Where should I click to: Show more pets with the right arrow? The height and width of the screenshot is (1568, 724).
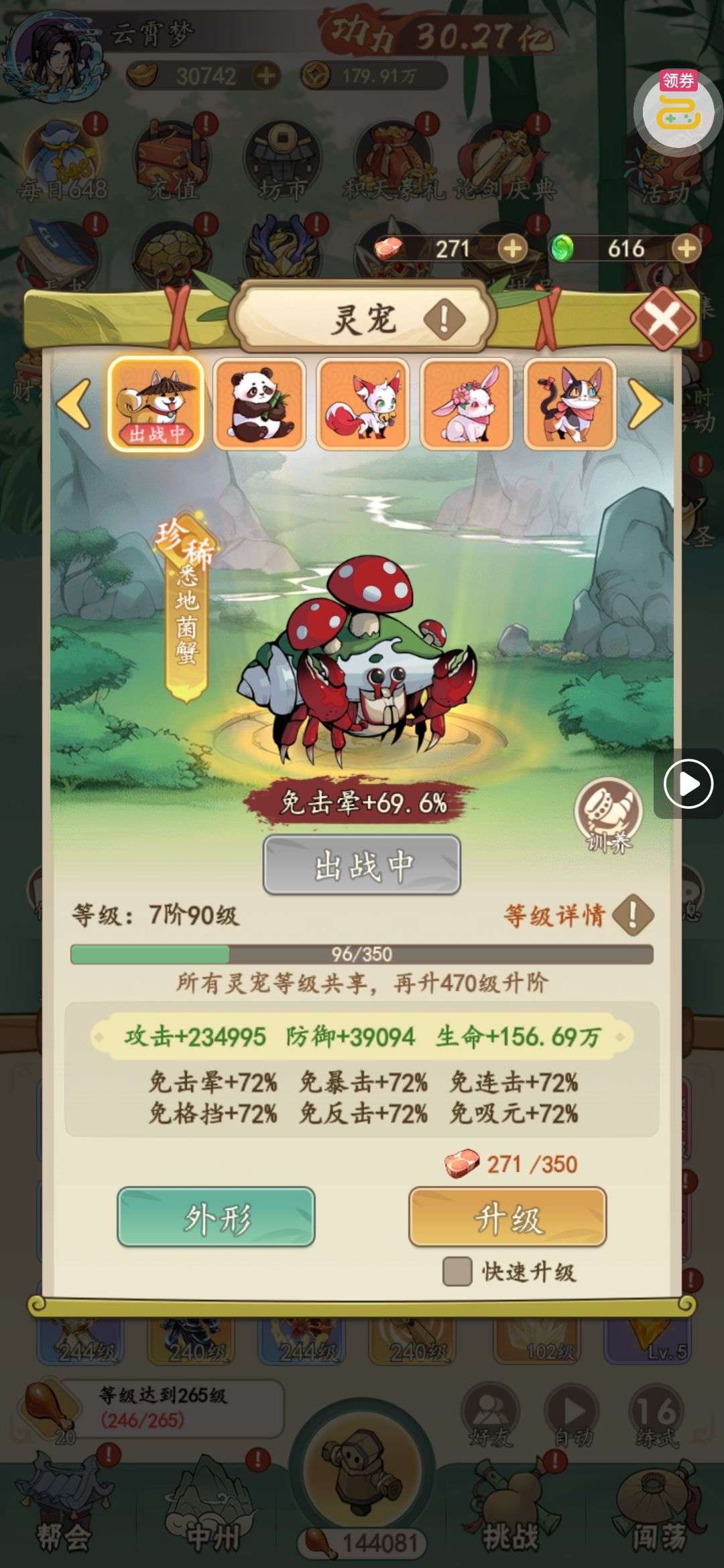pos(645,405)
